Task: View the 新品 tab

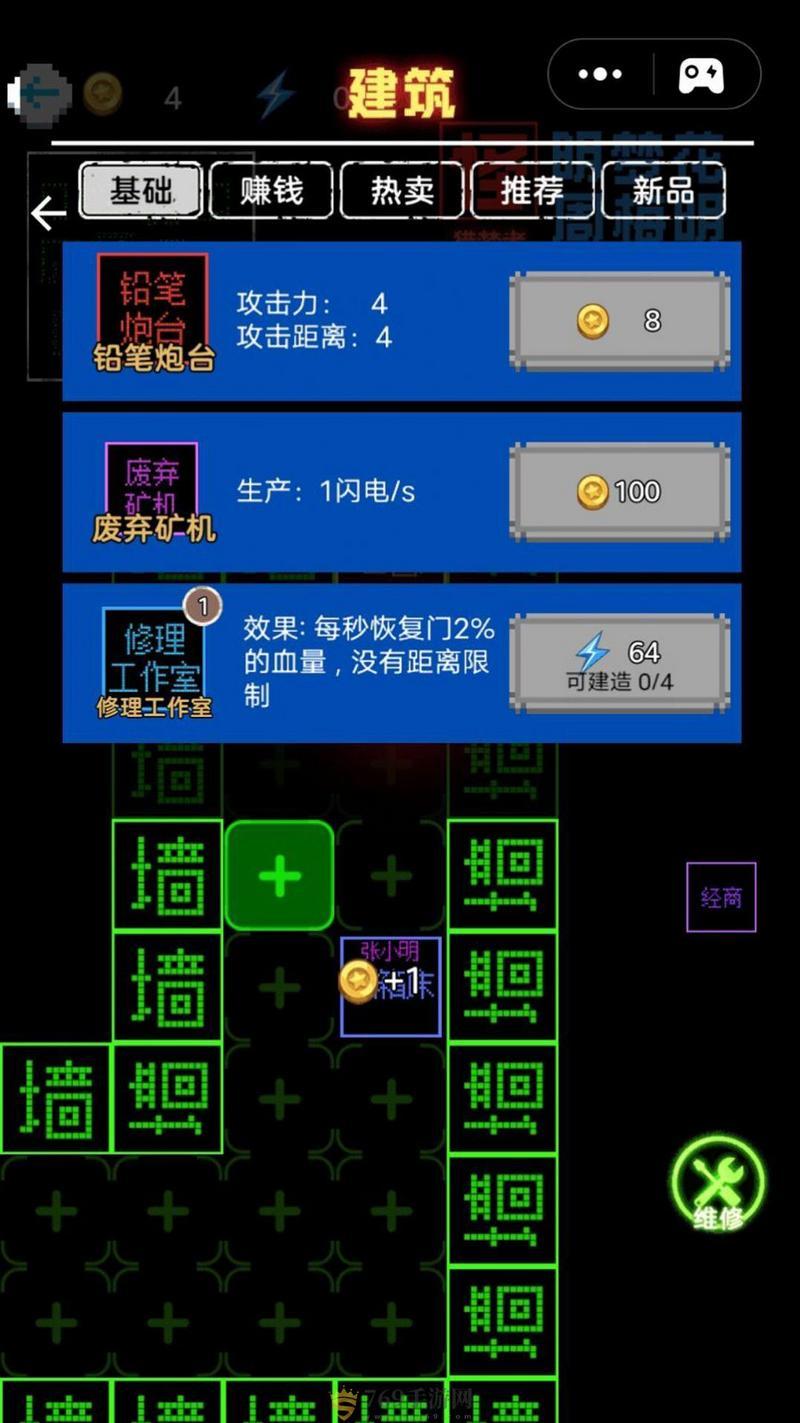Action: point(663,190)
